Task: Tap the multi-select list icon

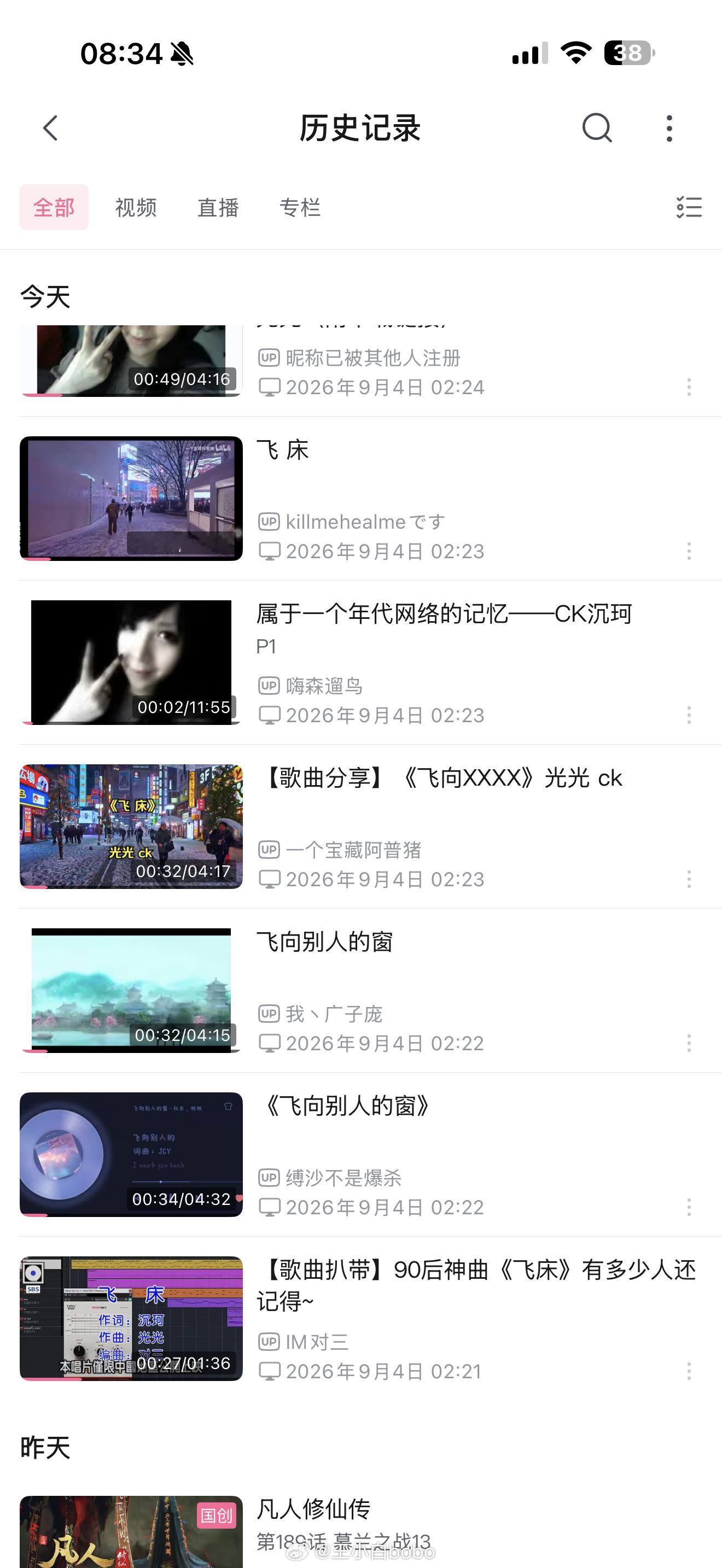Action: 689,208
